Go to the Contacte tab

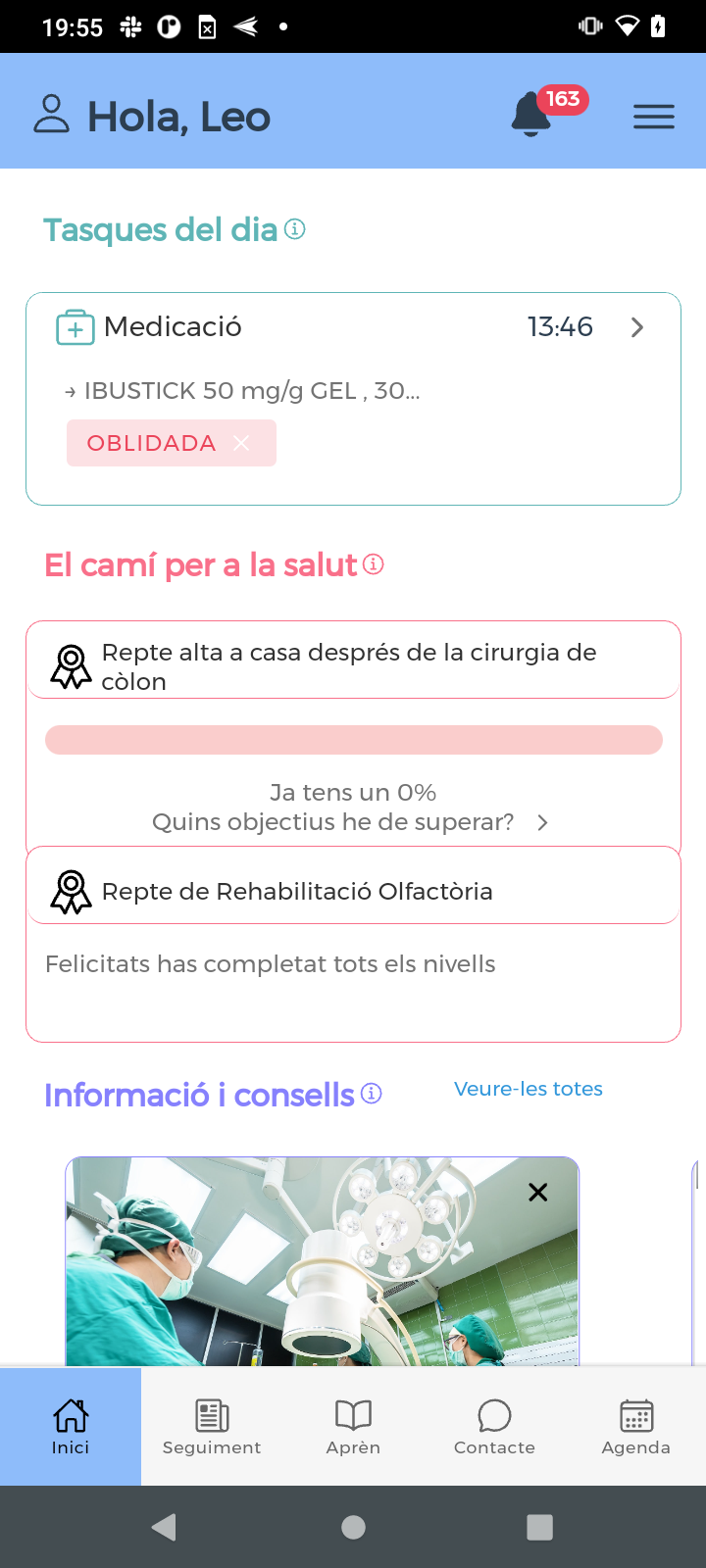tap(494, 1427)
